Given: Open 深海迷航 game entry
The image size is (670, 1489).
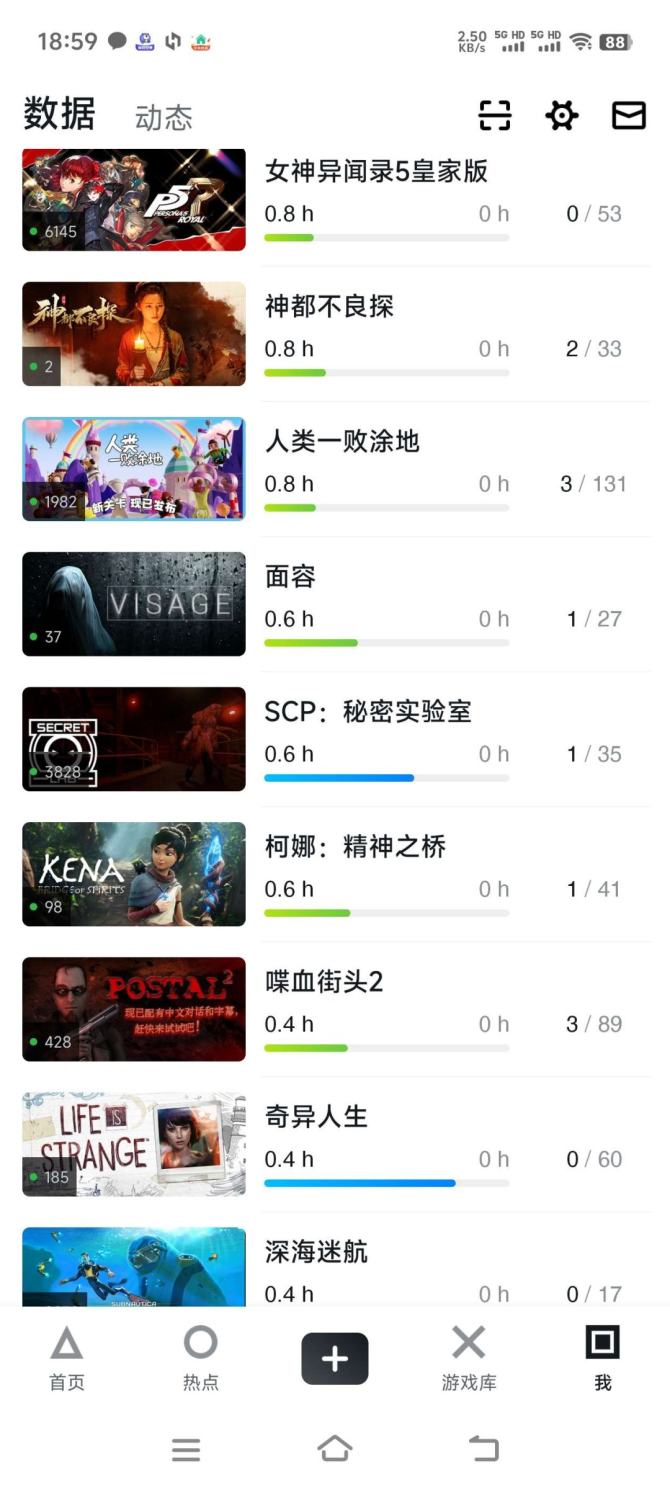Looking at the screenshot, I should click(x=316, y=1252).
